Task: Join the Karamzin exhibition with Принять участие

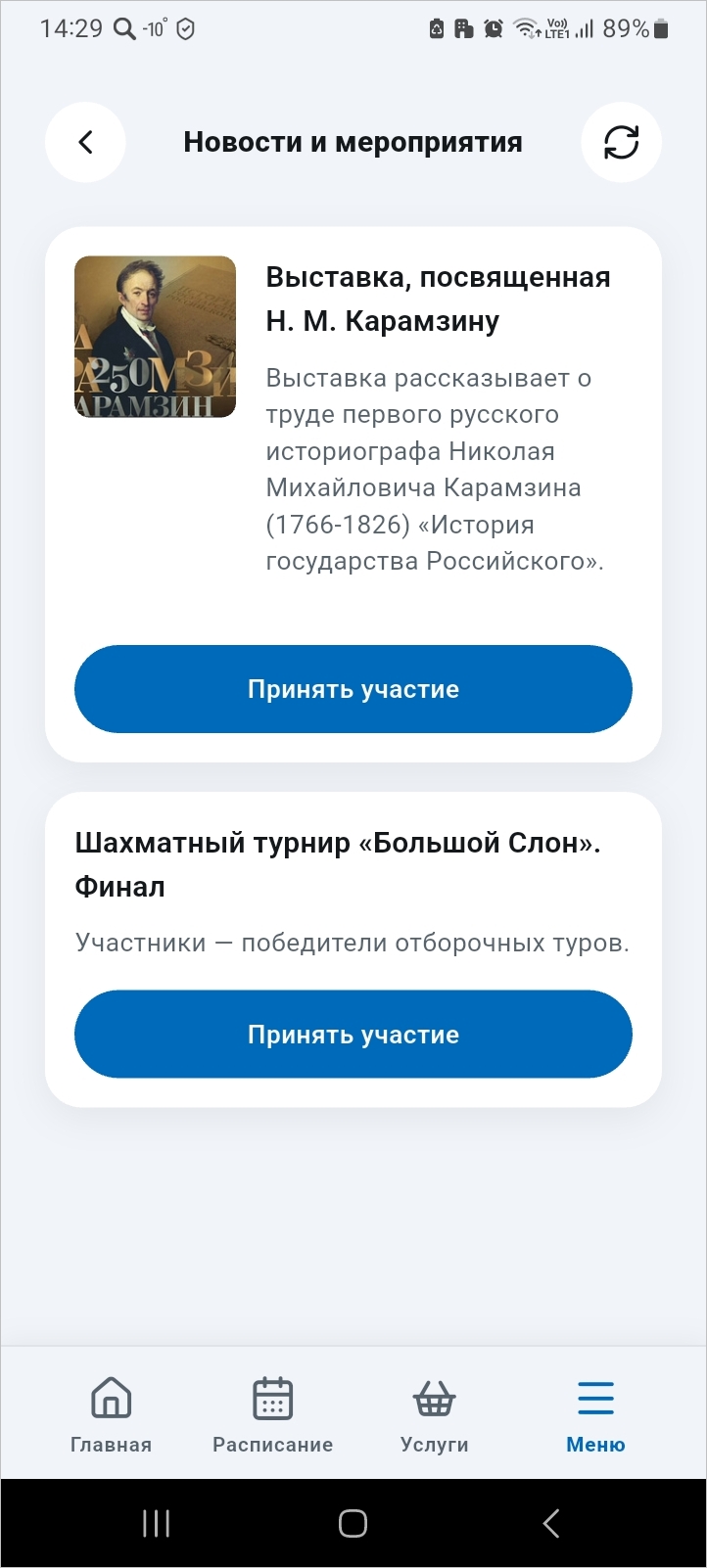Action: pyautogui.click(x=353, y=689)
